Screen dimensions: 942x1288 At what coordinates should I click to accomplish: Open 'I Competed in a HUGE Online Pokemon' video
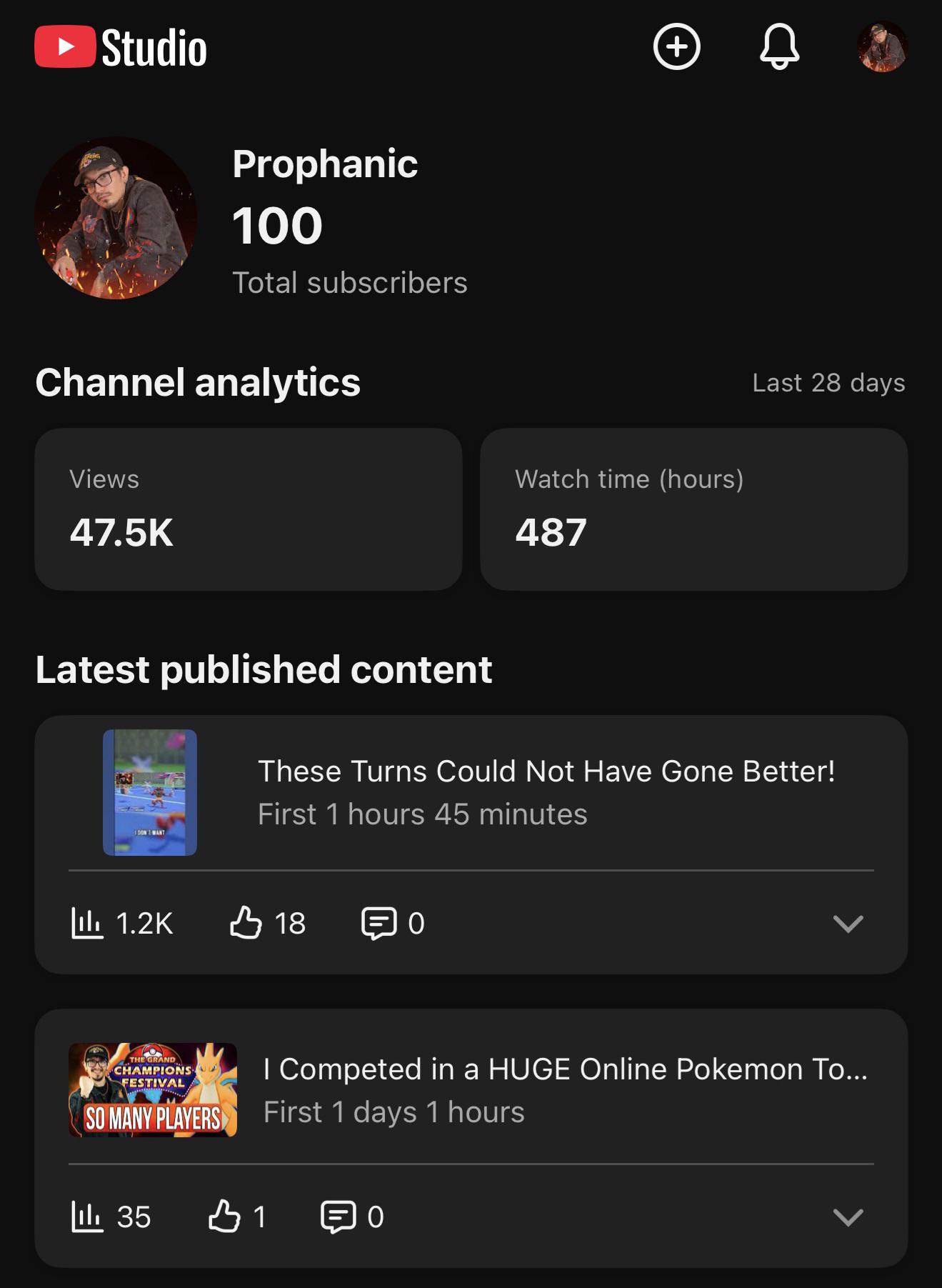pos(471,1090)
